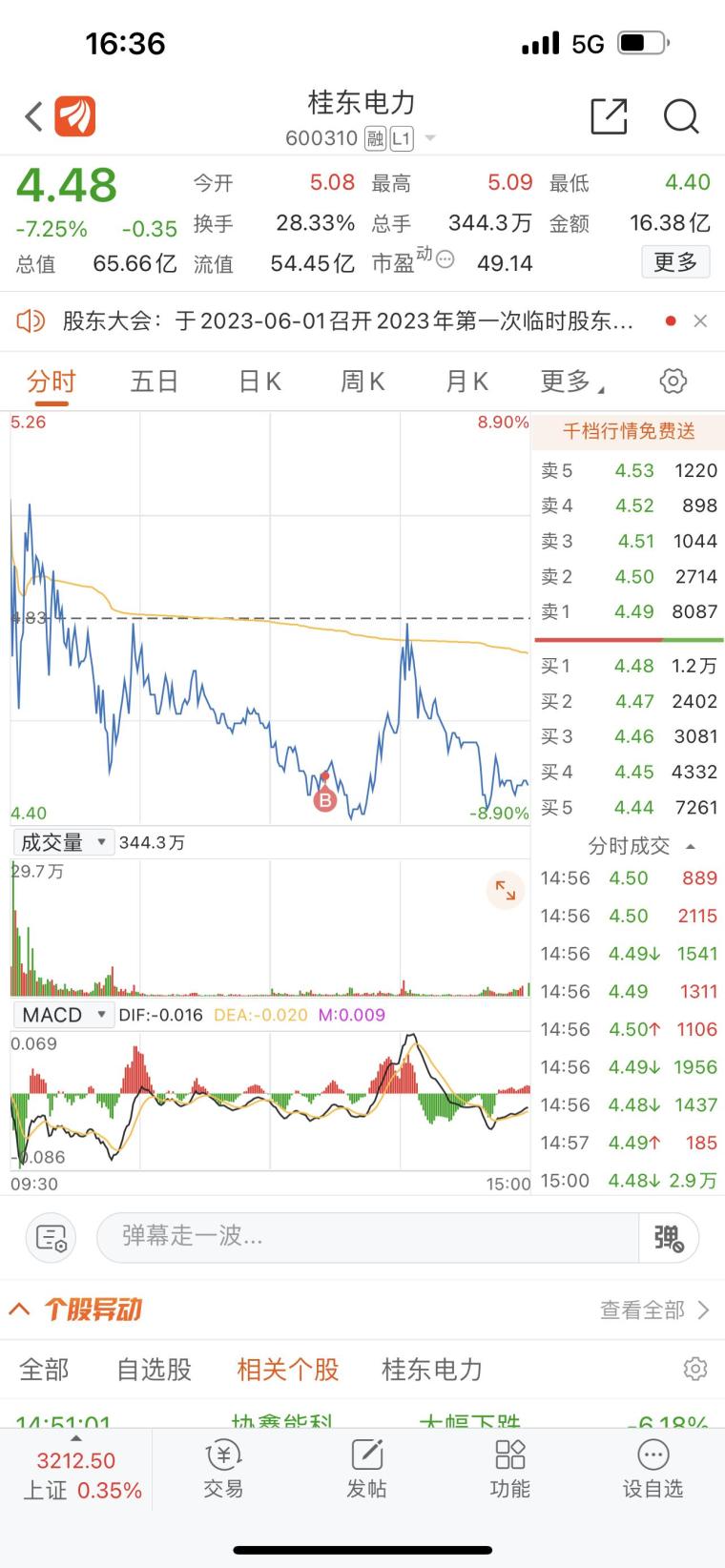Open chart settings gear icon
Viewport: 725px width, 1568px height.
pyautogui.click(x=673, y=382)
